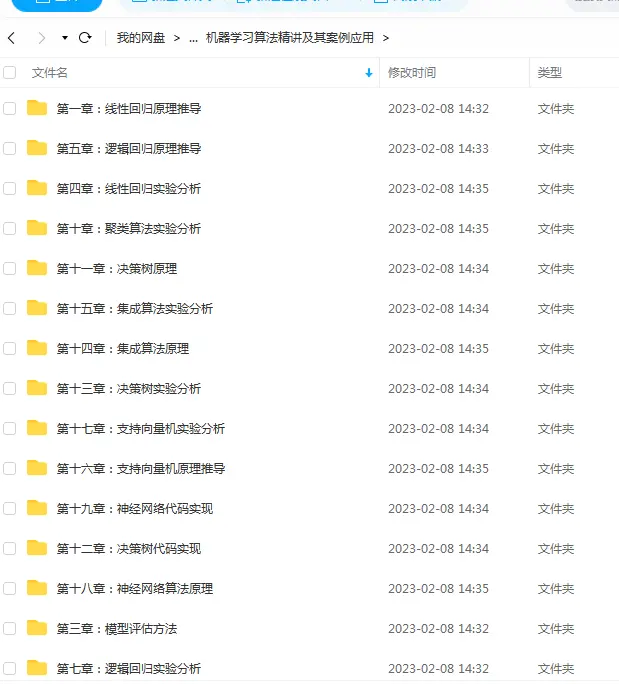Open folder 第一章：线性回归原理推导
Image resolution: width=619 pixels, height=684 pixels.
pyautogui.click(x=128, y=108)
